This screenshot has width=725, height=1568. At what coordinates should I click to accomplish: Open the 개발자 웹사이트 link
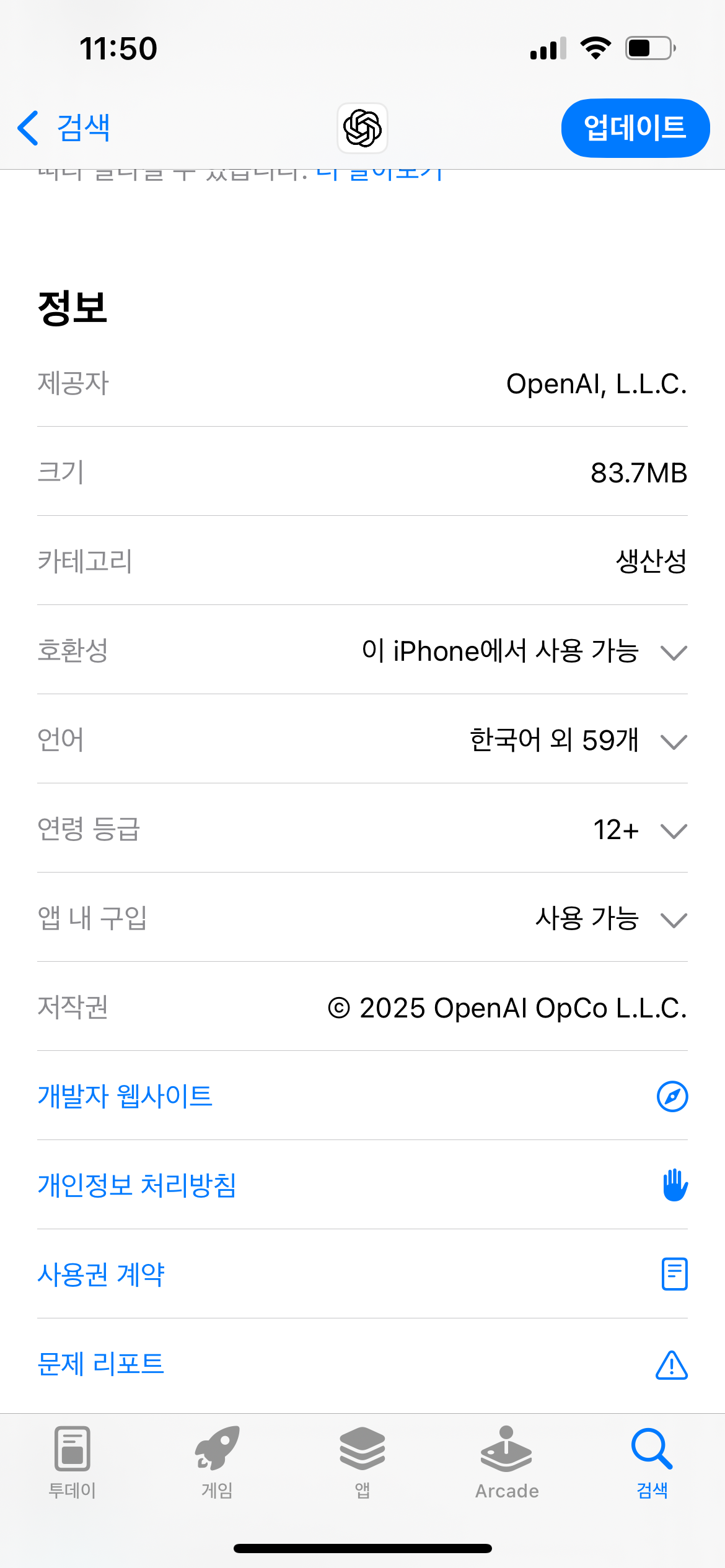point(124,1095)
